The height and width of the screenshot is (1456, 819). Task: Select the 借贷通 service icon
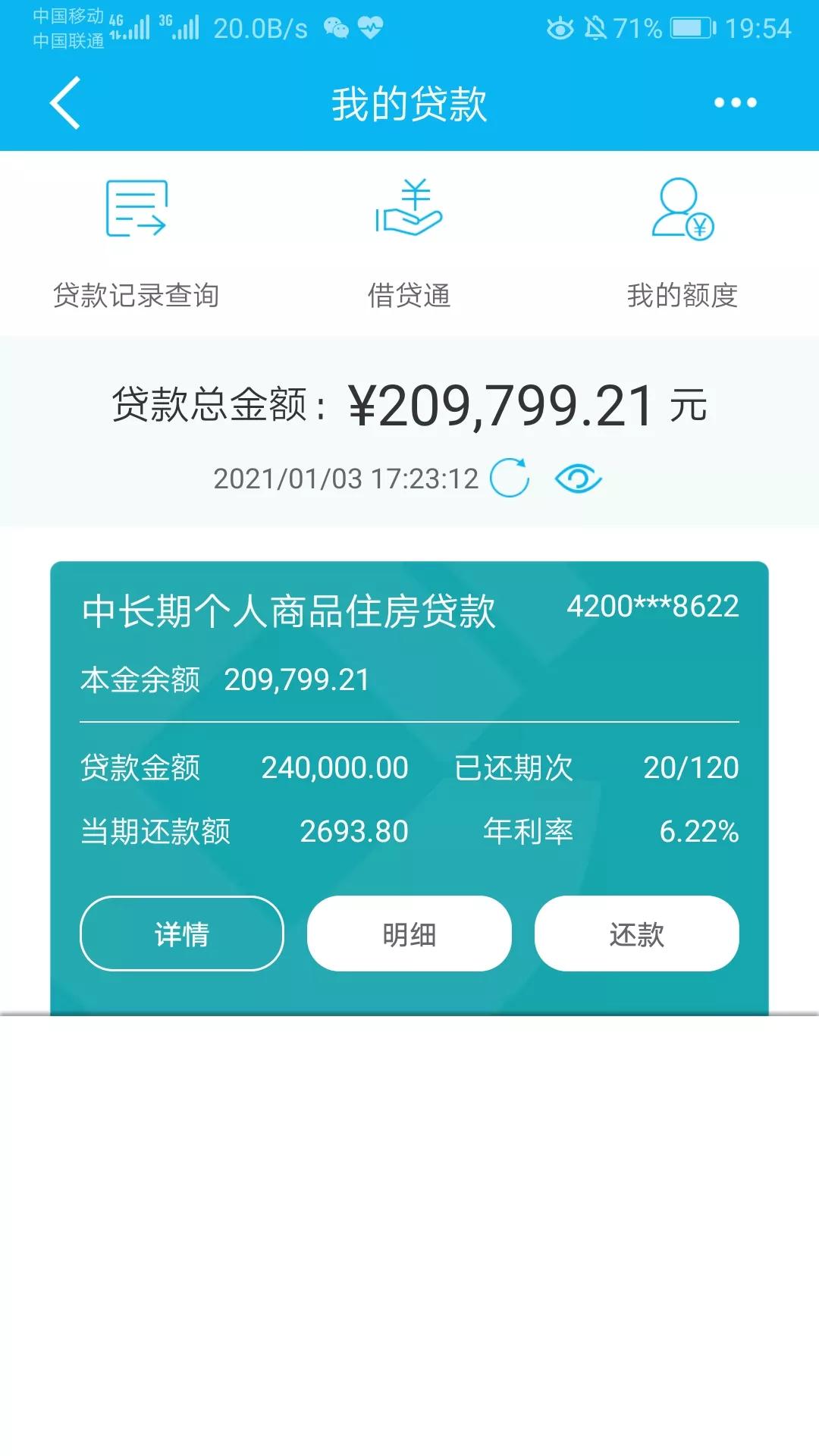click(409, 243)
